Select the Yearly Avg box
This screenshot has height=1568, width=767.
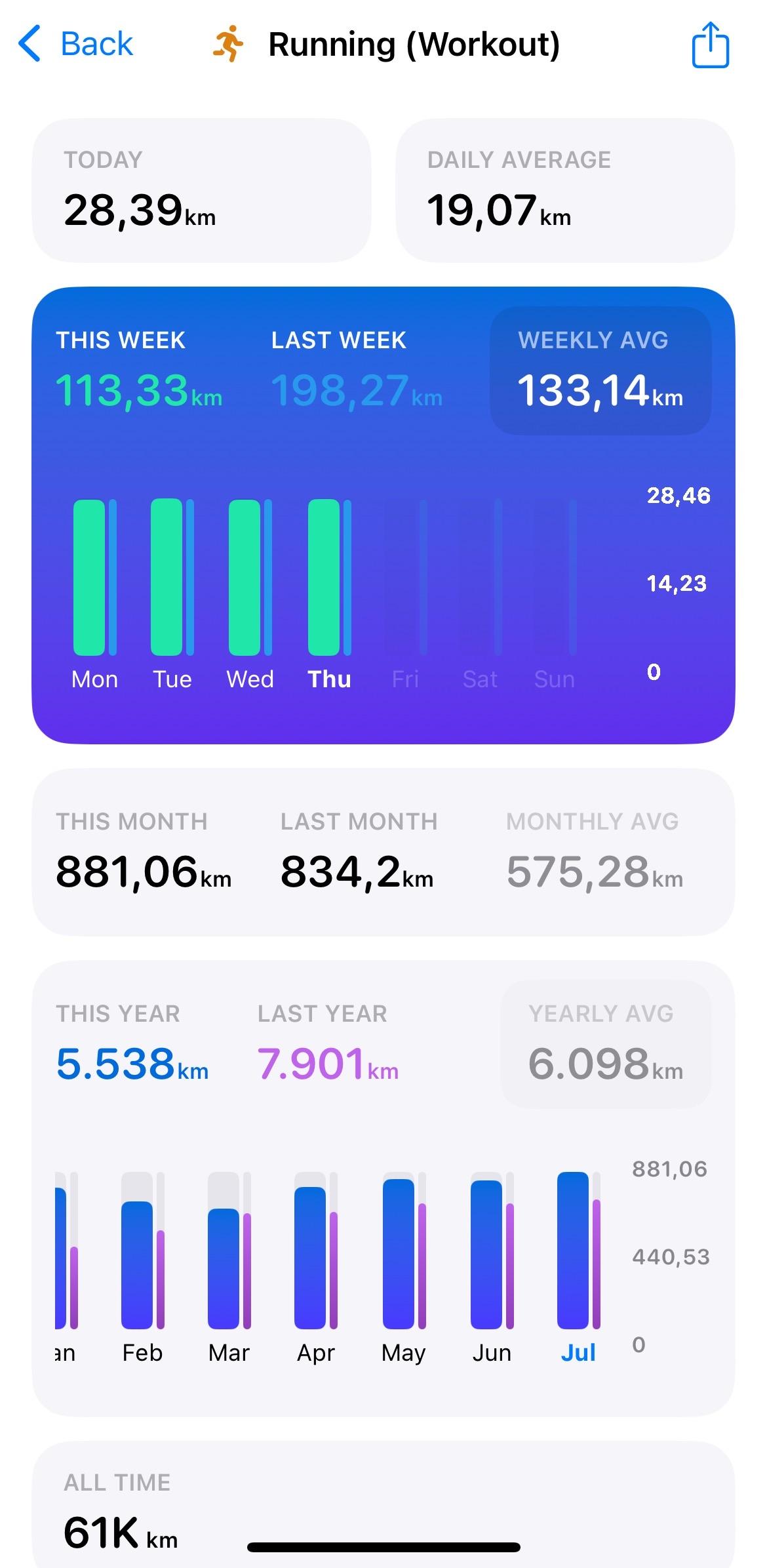tap(605, 1044)
